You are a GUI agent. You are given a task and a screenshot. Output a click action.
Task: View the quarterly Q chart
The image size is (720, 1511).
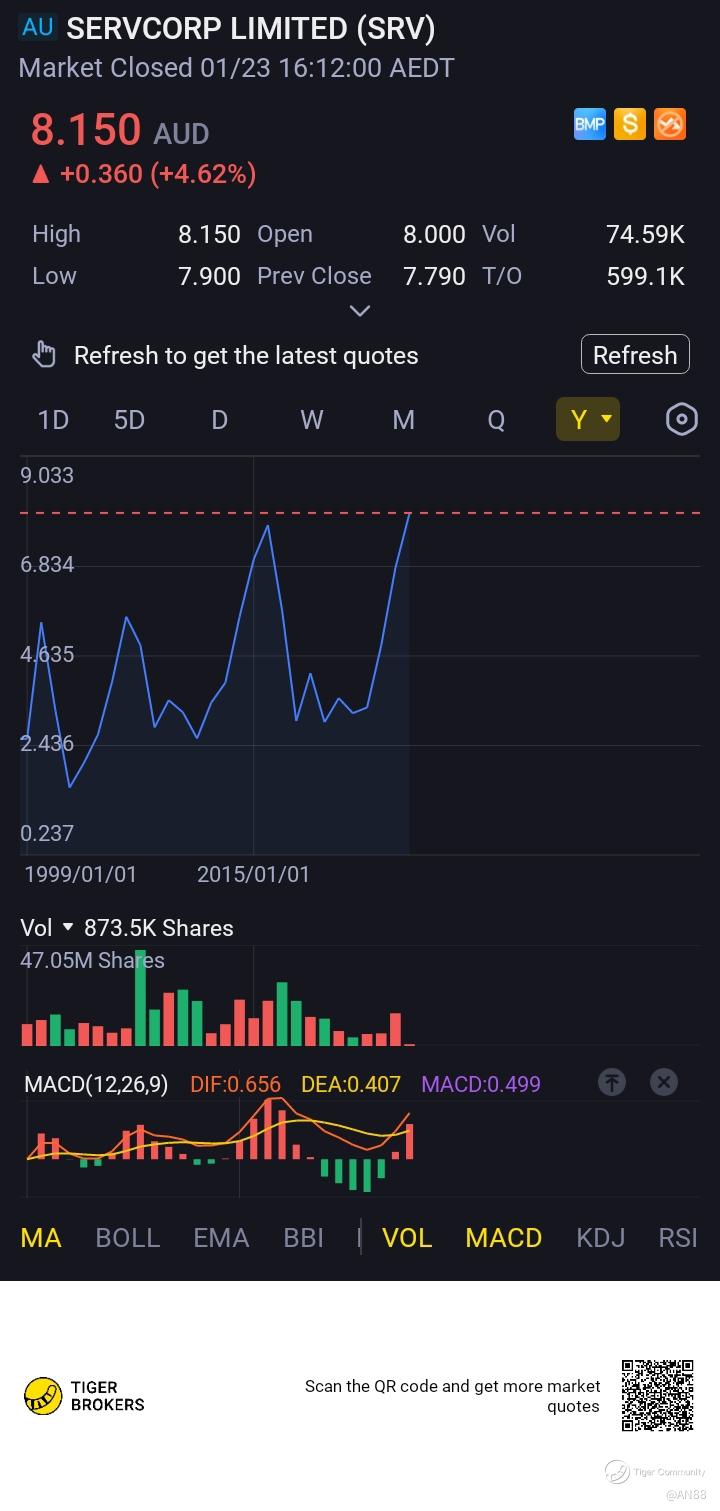pyautogui.click(x=496, y=419)
